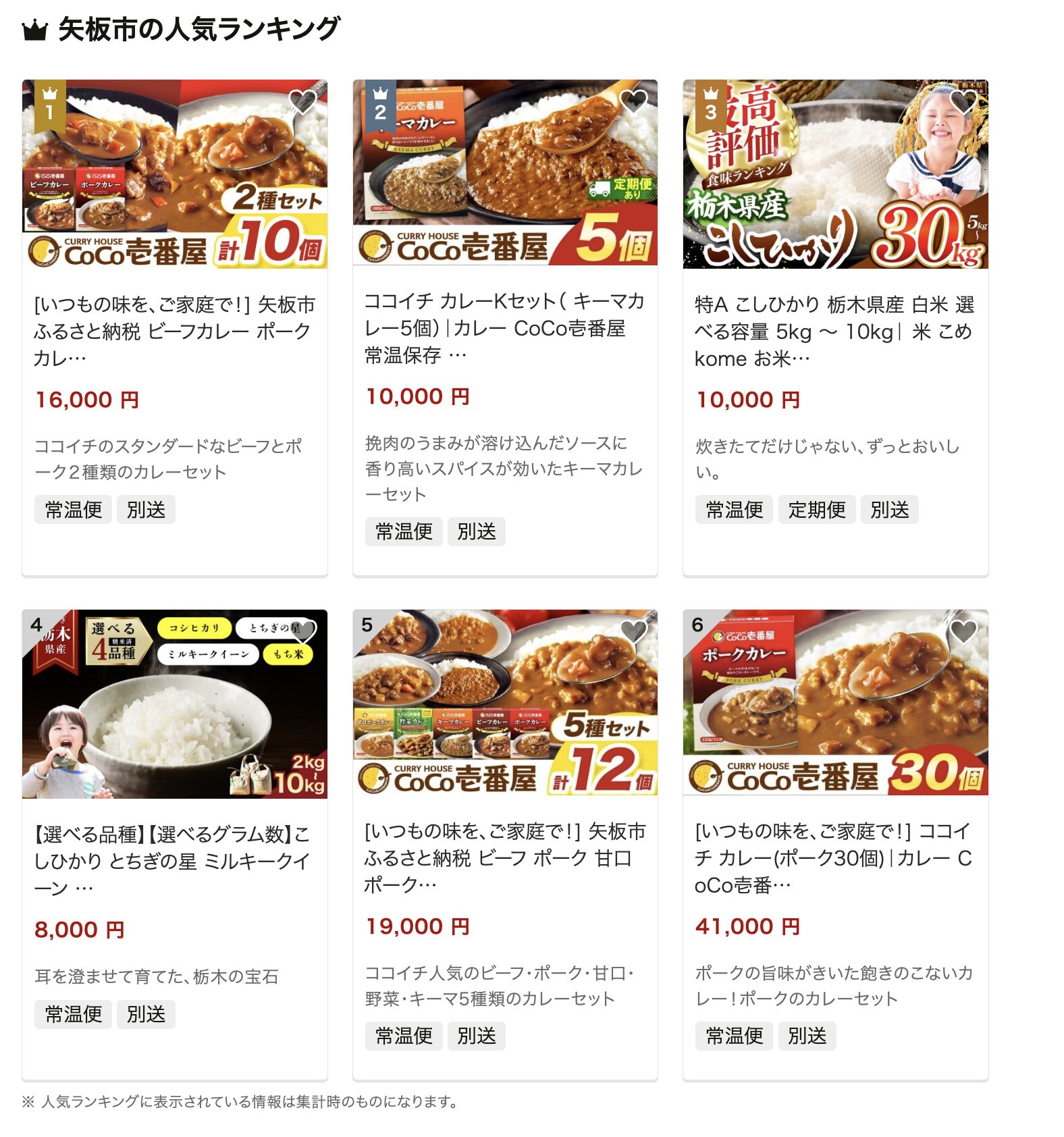Heart the 8,000円 選べる品種 rice item
1064x1137 pixels.
[x=302, y=632]
